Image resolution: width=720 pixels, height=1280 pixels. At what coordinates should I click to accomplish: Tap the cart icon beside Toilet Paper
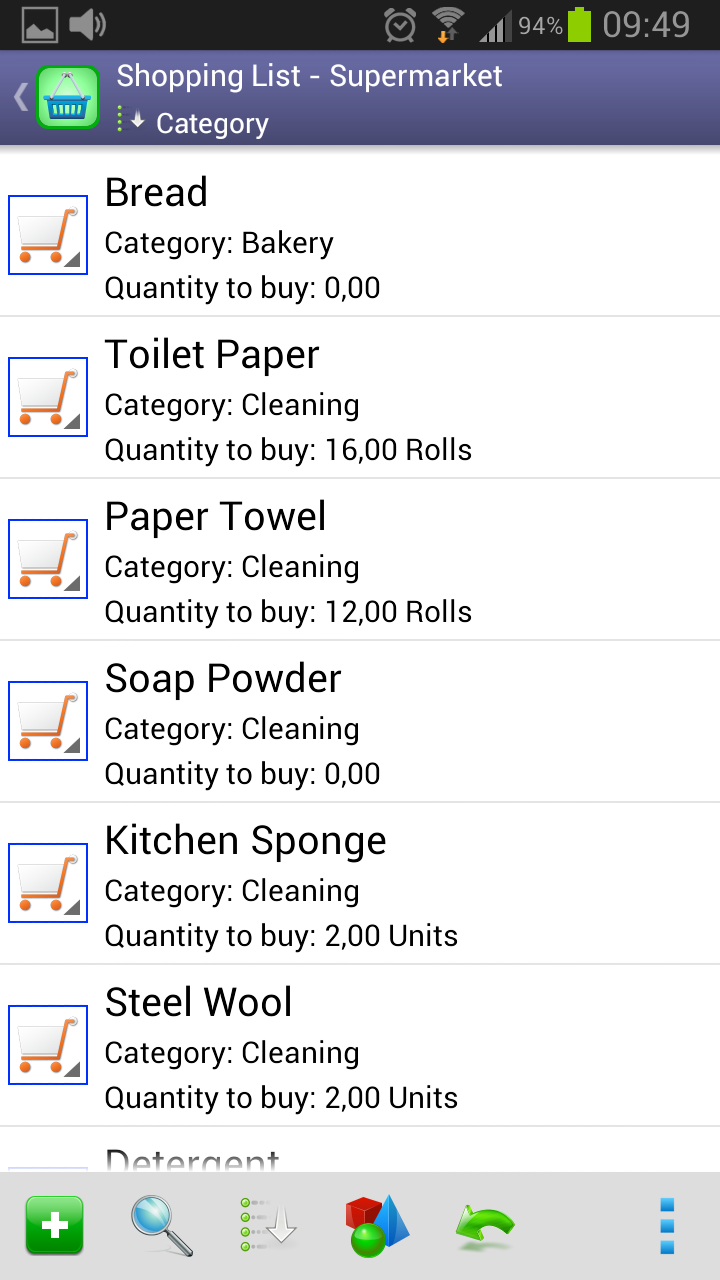point(48,397)
